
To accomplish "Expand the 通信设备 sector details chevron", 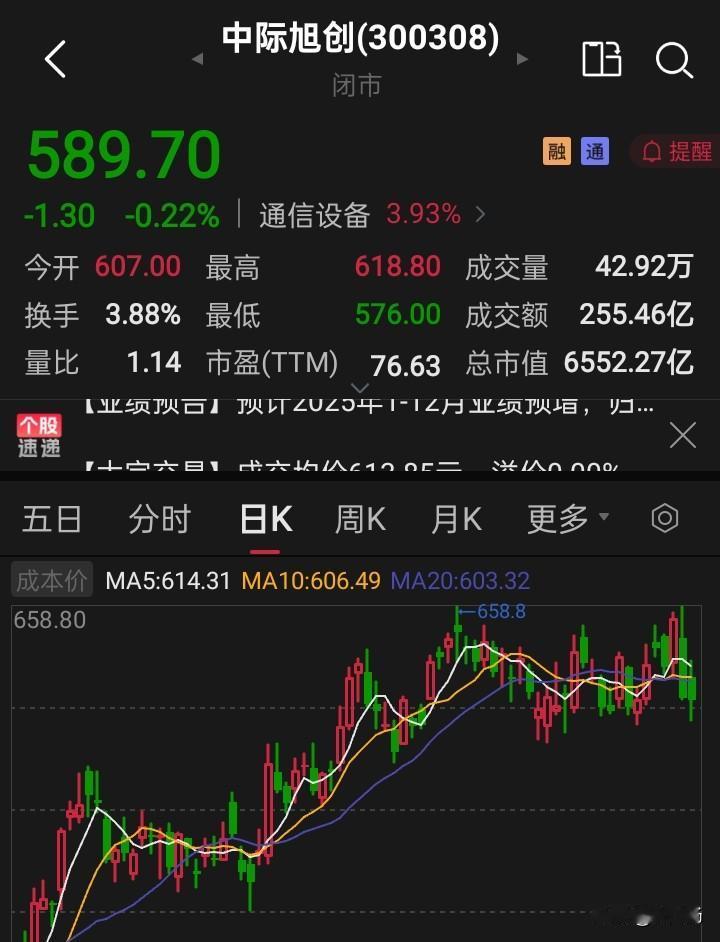I will click(479, 214).
